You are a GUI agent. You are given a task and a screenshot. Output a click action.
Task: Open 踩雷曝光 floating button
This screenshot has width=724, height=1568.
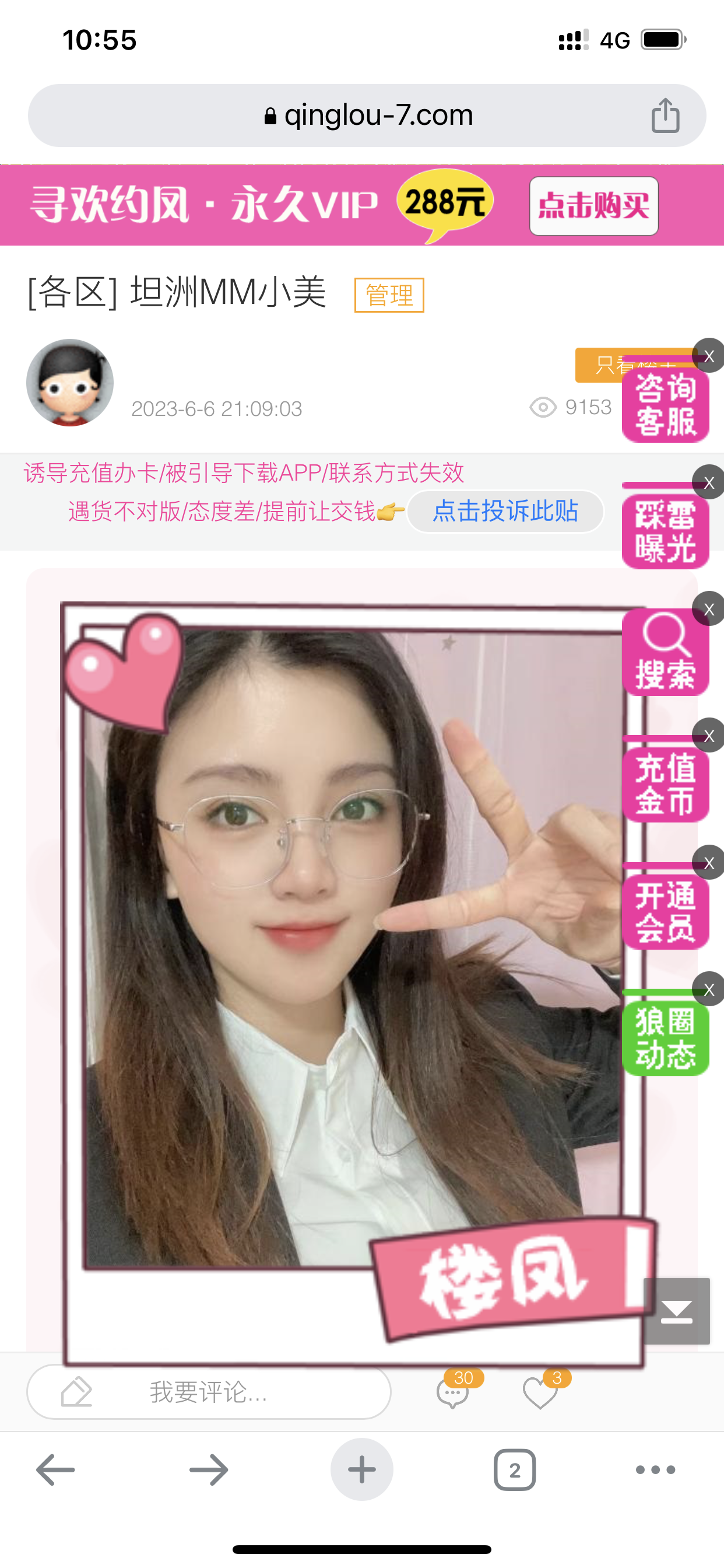coord(665,531)
